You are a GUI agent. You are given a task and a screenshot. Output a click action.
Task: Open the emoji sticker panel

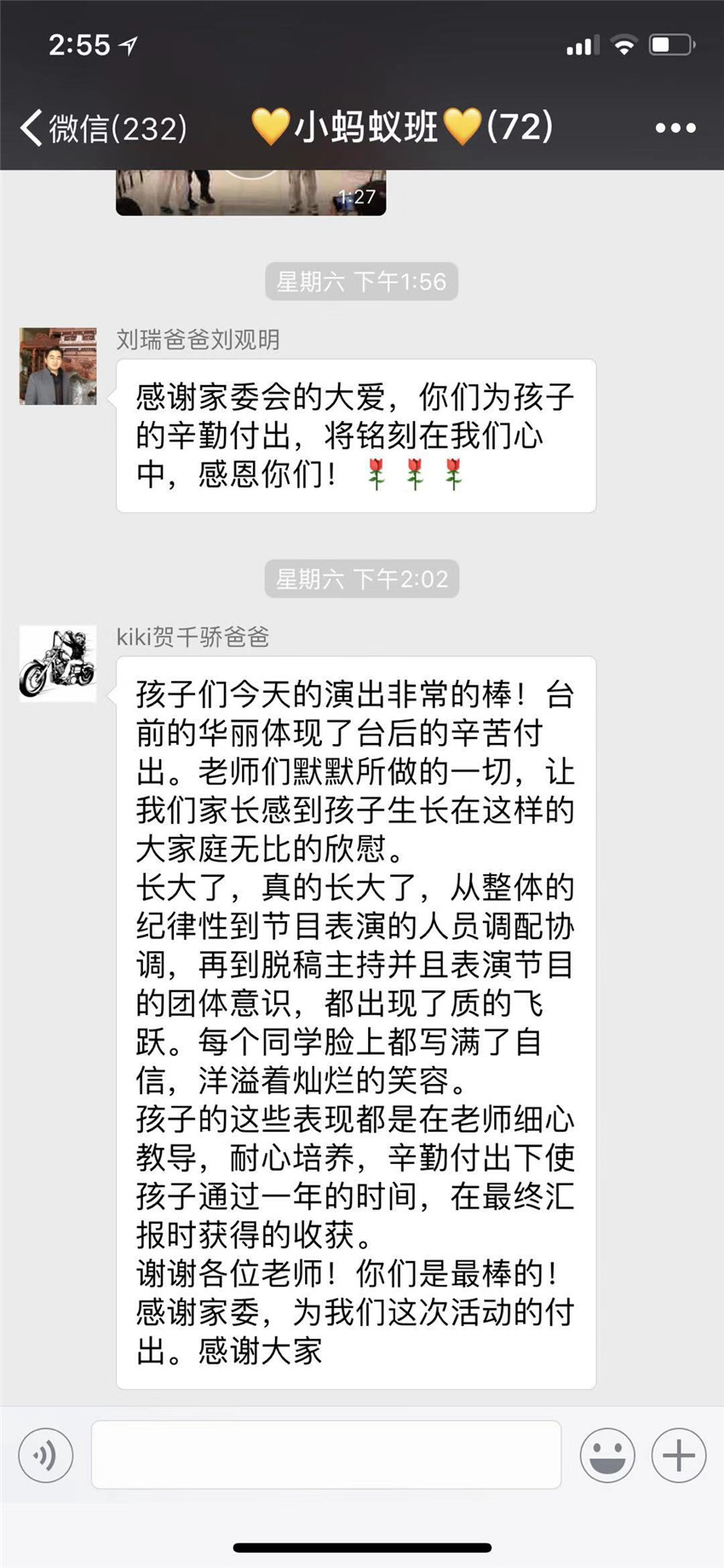pos(607,1455)
